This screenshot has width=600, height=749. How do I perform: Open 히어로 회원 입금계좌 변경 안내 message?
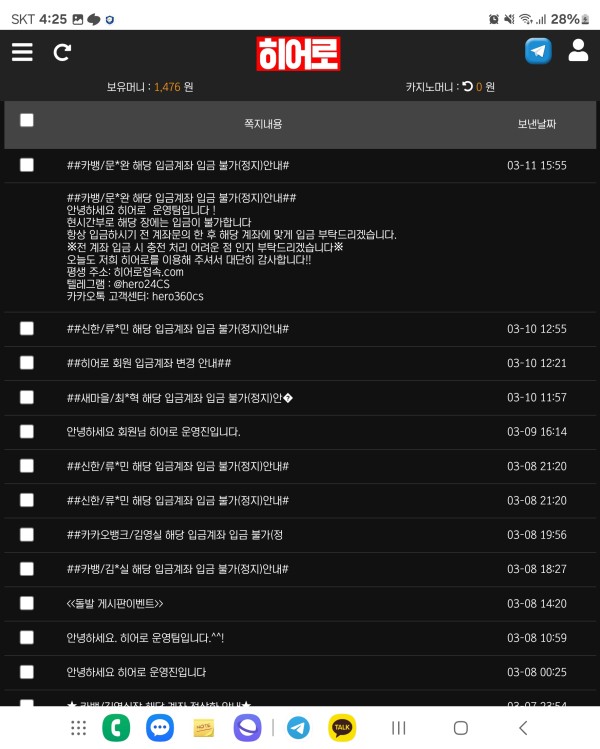tap(149, 363)
